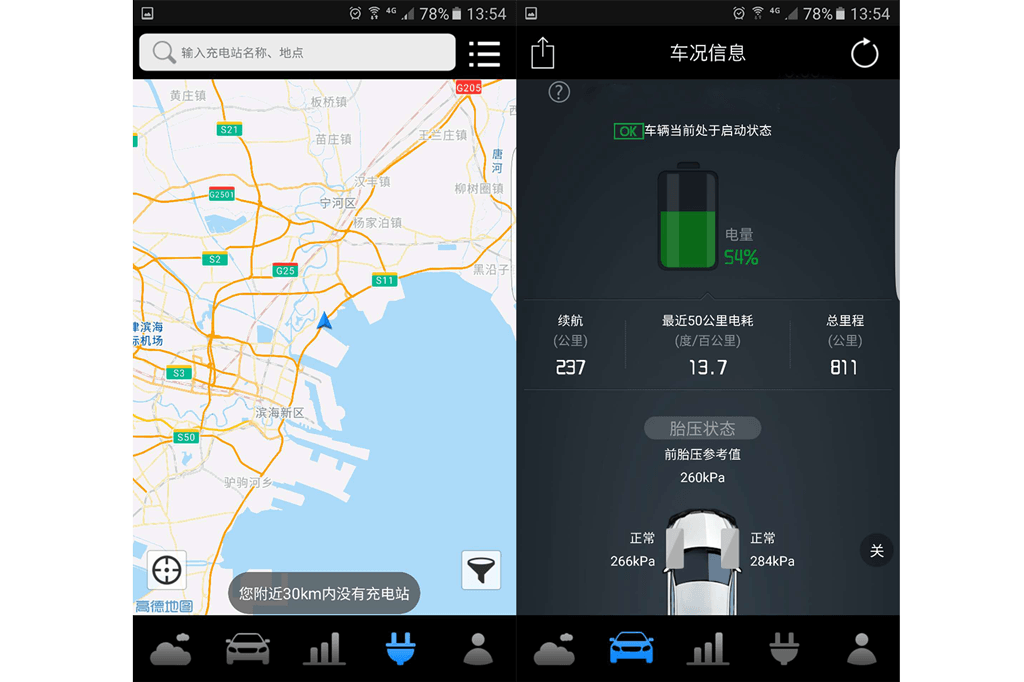1024x682 pixels.
Task: Refresh the vehicle status data
Action: point(864,53)
